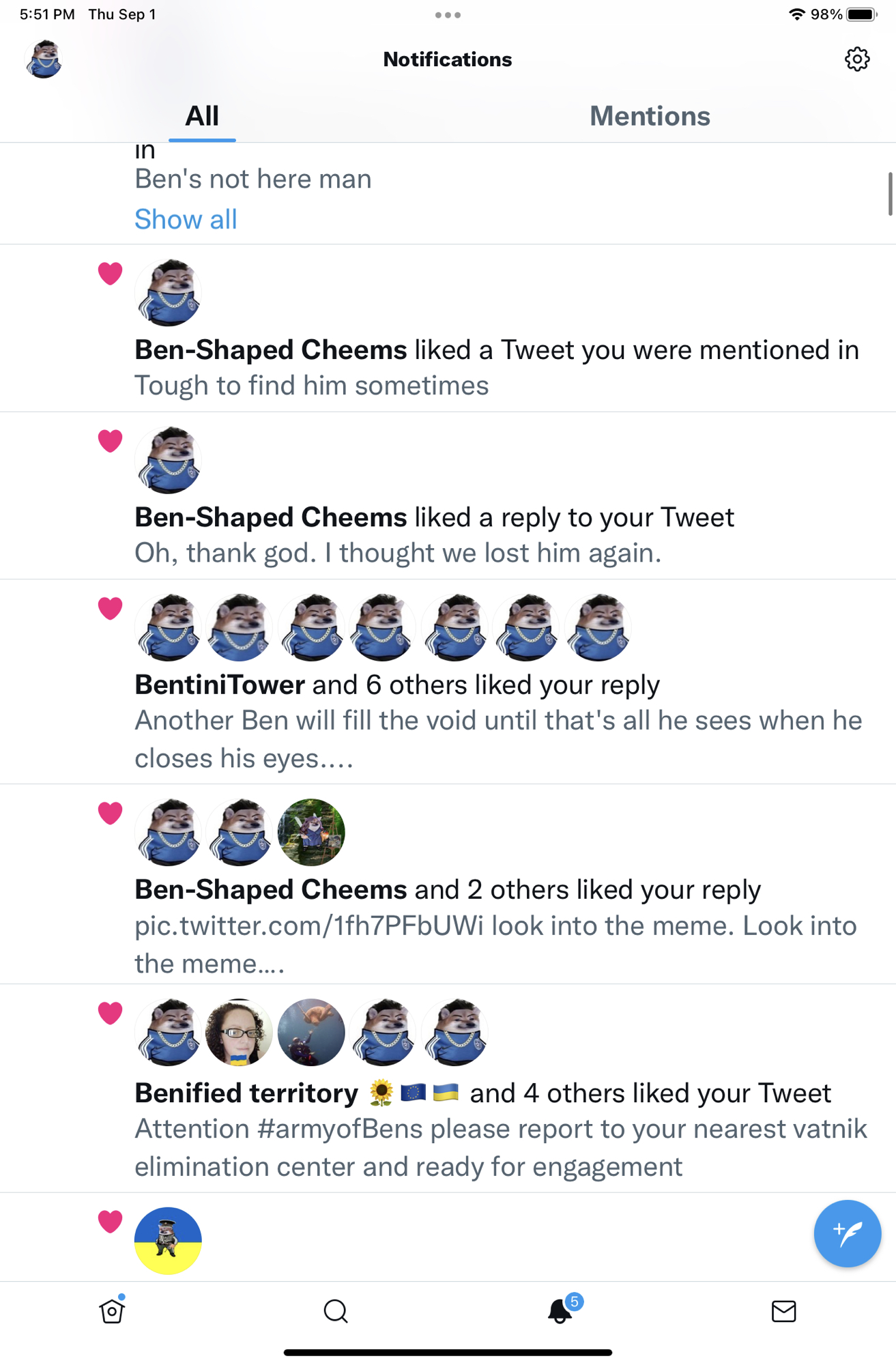
Task: View glasses woman's profile in Benified likers
Action: tap(239, 1032)
